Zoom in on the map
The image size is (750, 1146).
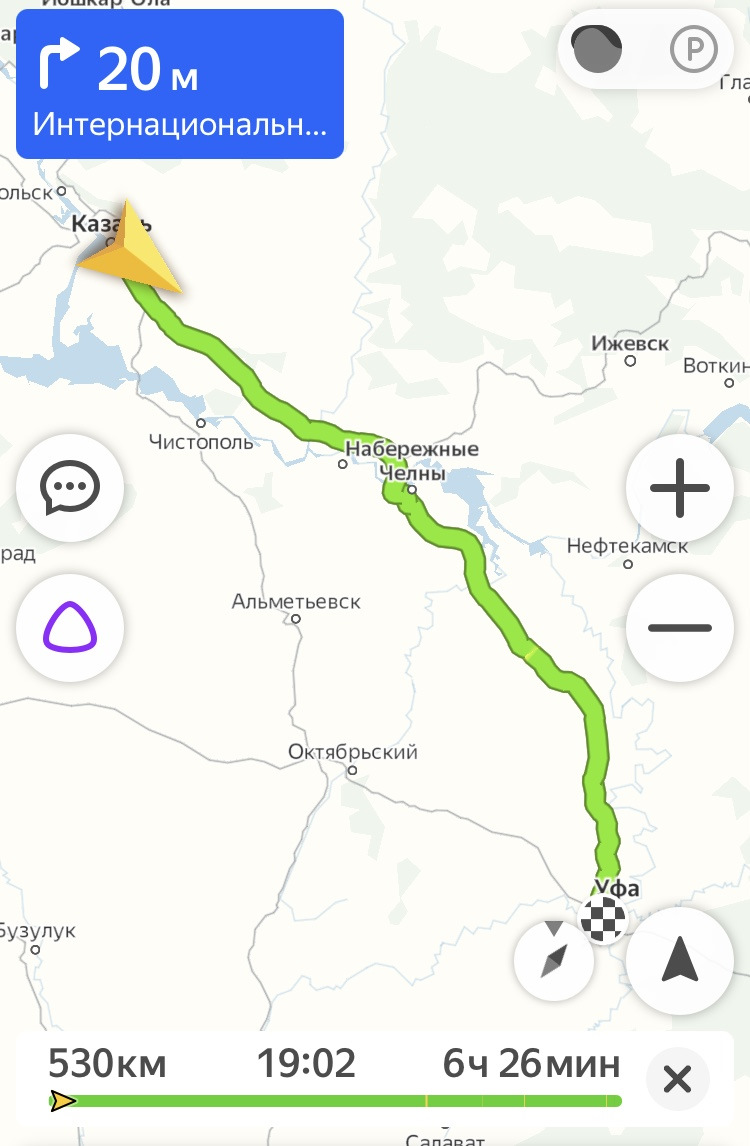coord(680,488)
